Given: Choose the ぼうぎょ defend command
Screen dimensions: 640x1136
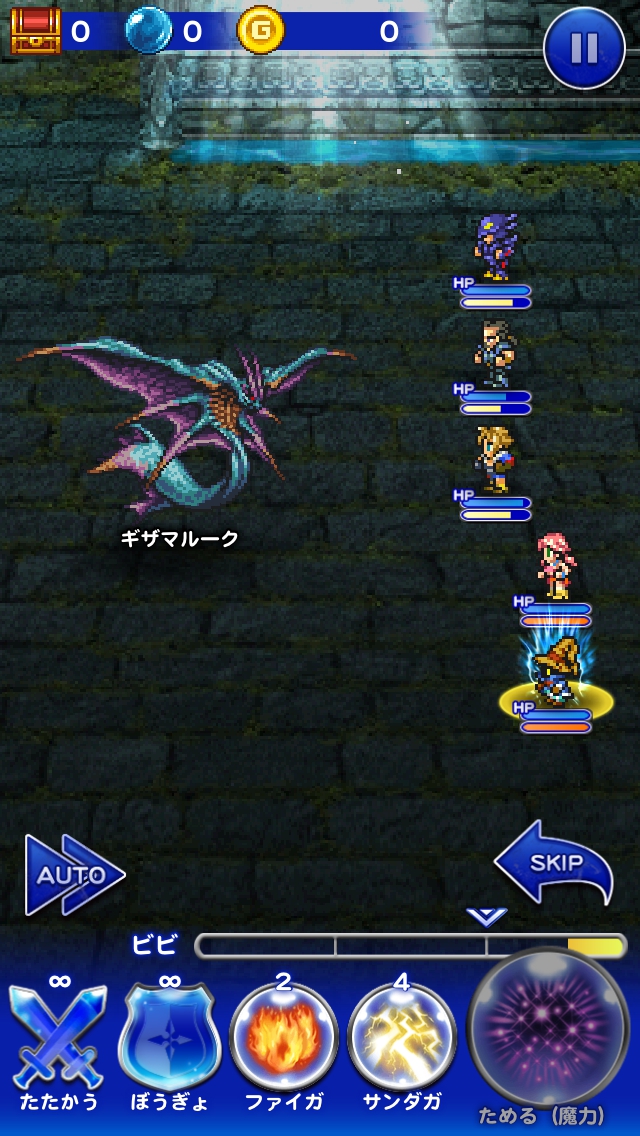Looking at the screenshot, I should (x=169, y=1038).
